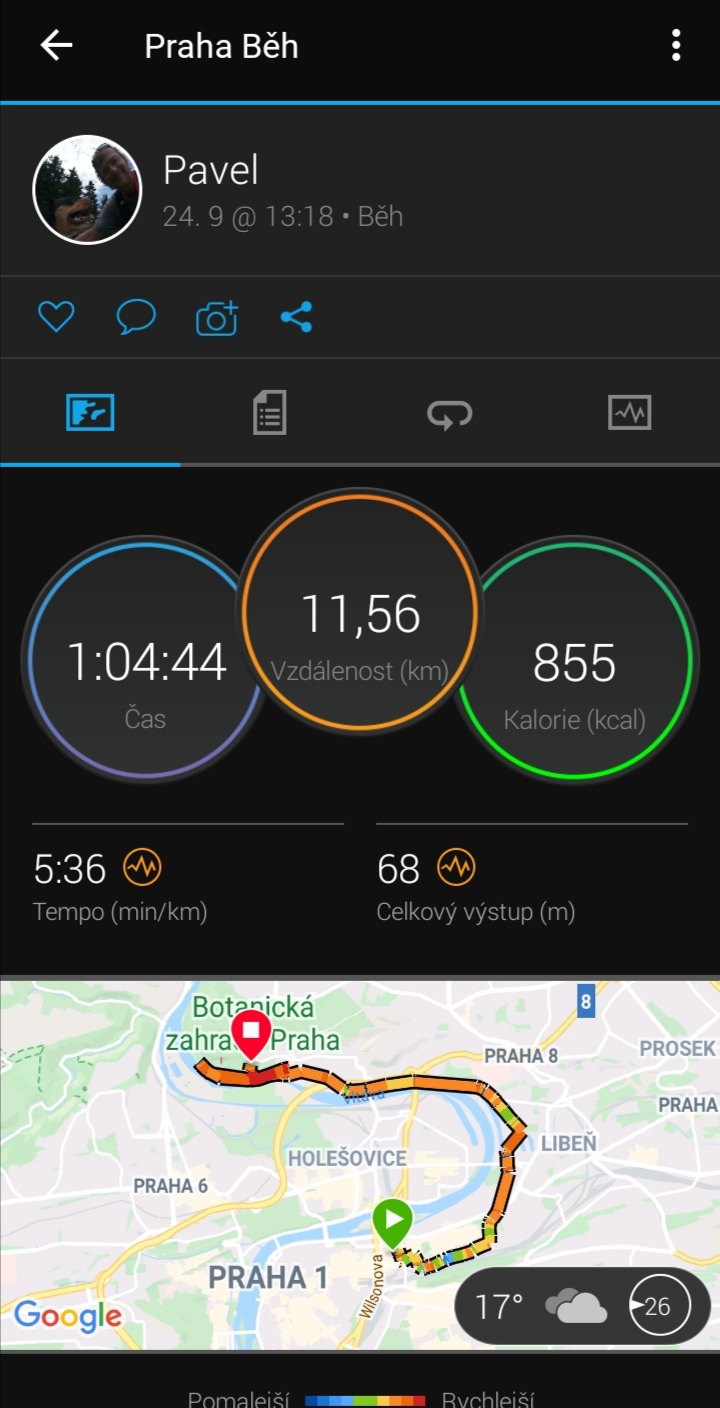Open the comments bubble icon
The image size is (720, 1408).
(136, 318)
